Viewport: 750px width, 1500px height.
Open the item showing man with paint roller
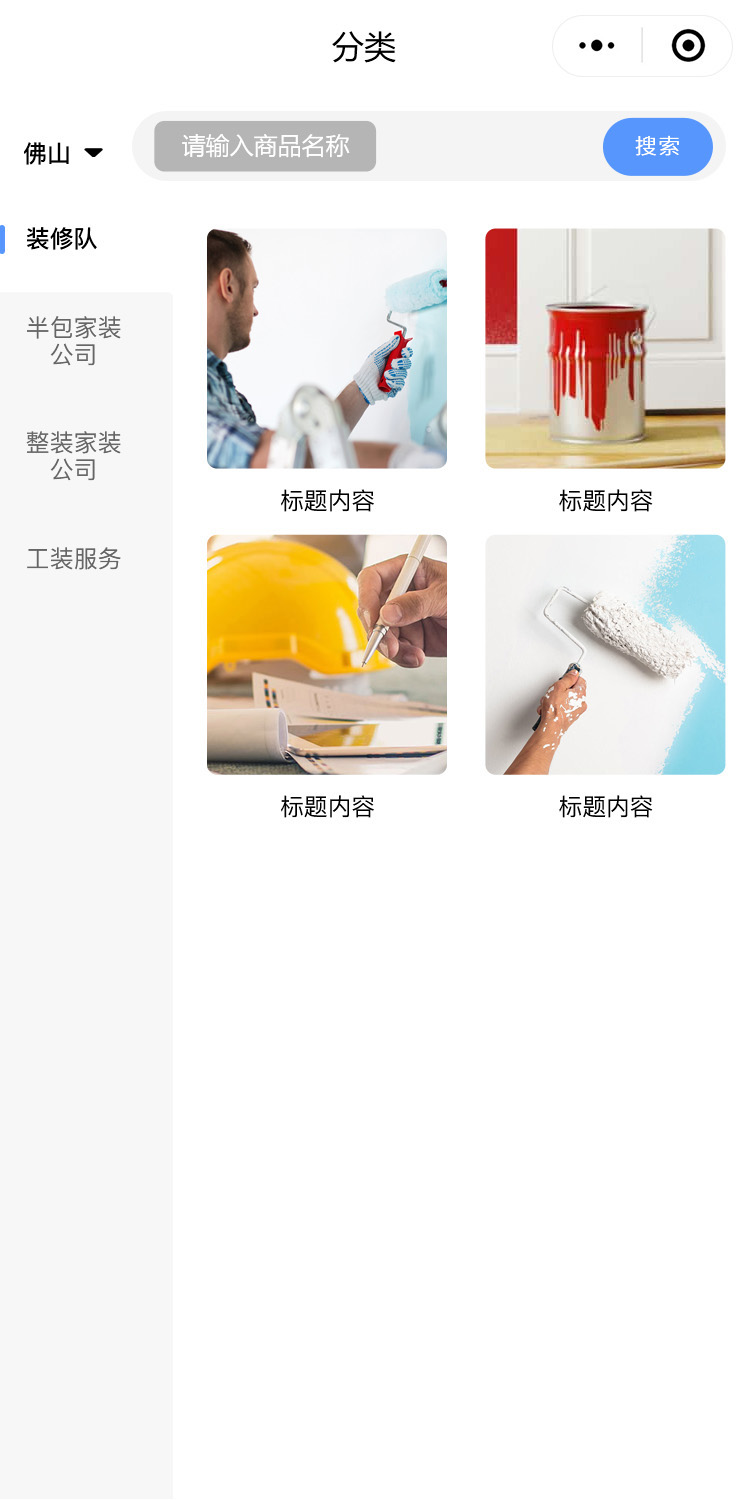pyautogui.click(x=327, y=348)
